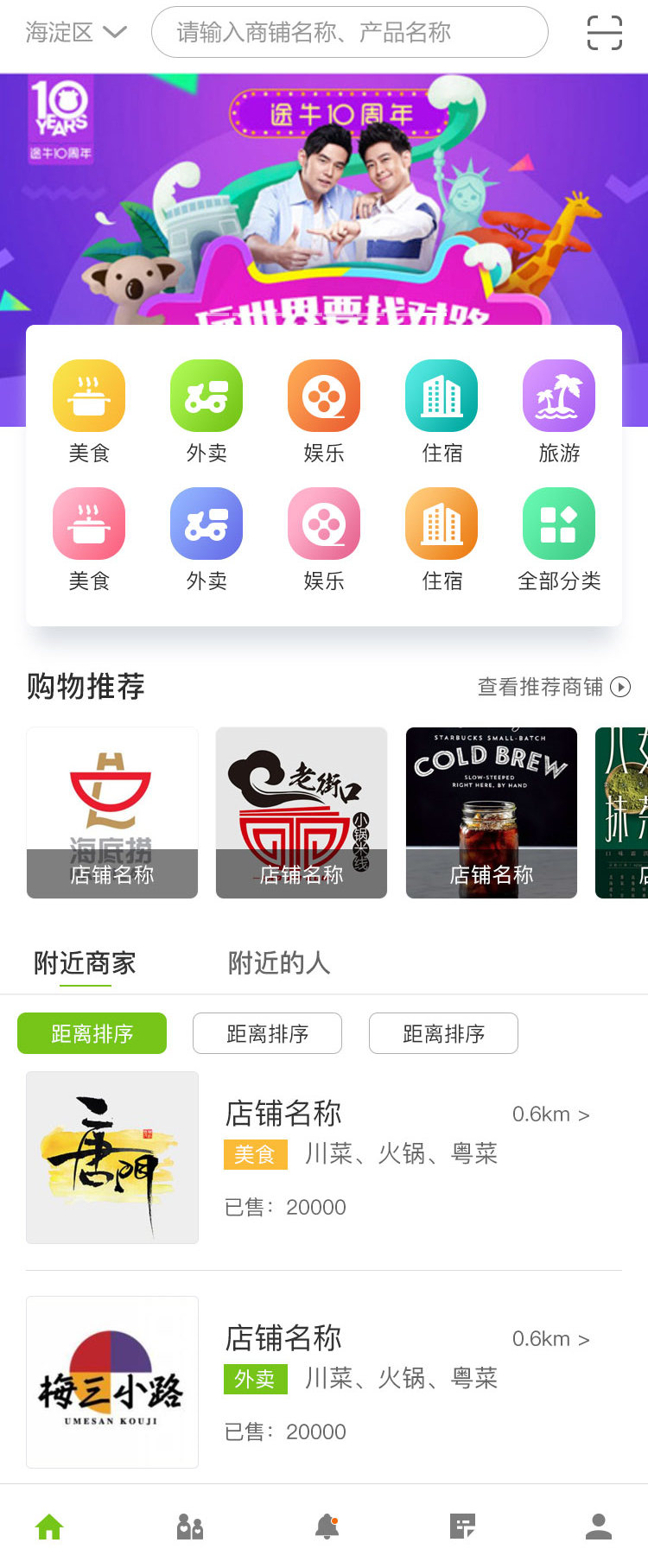Select the yellow 美食 category icon
This screenshot has height=1568, width=648.
tap(89, 397)
